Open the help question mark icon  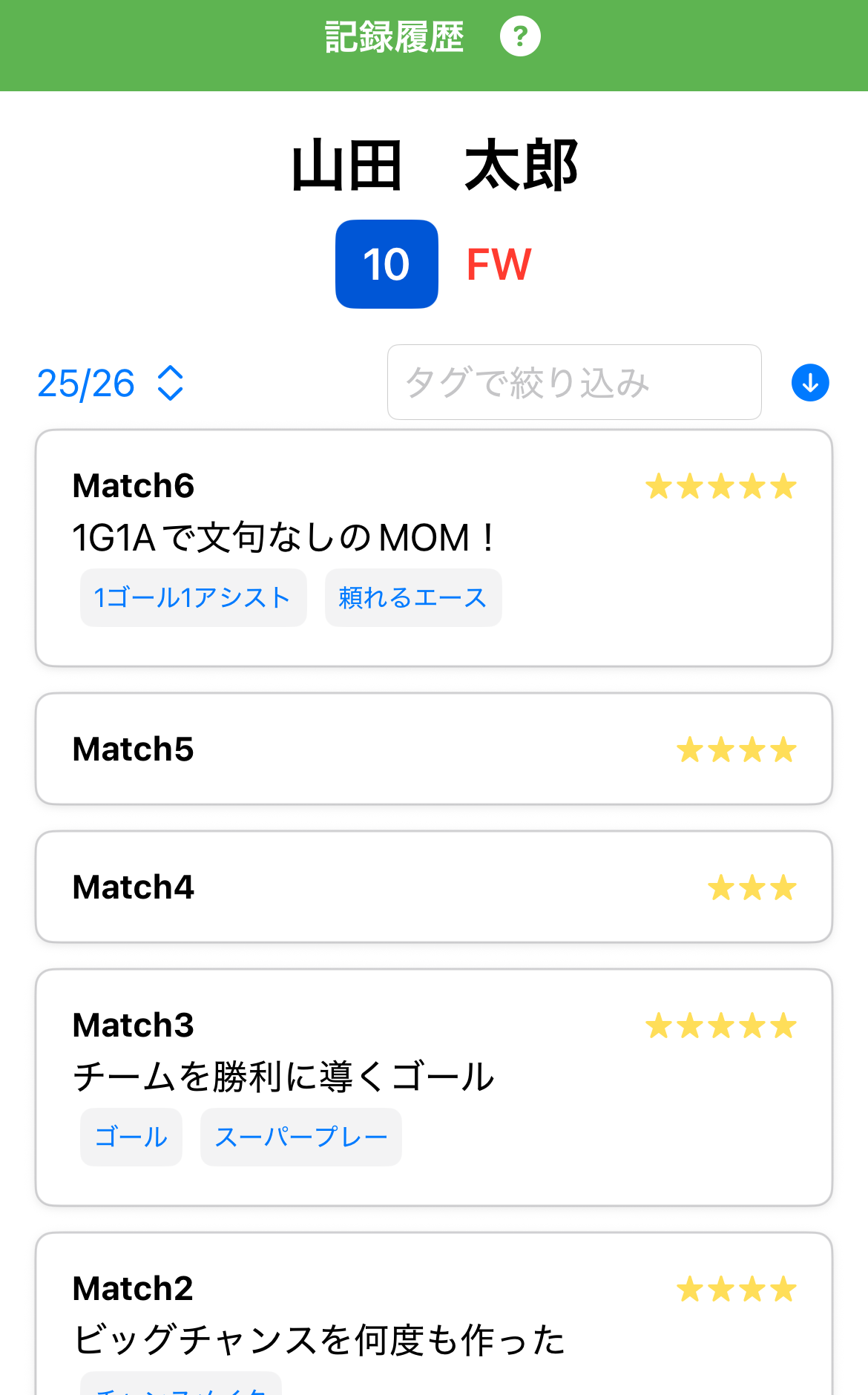(x=519, y=36)
